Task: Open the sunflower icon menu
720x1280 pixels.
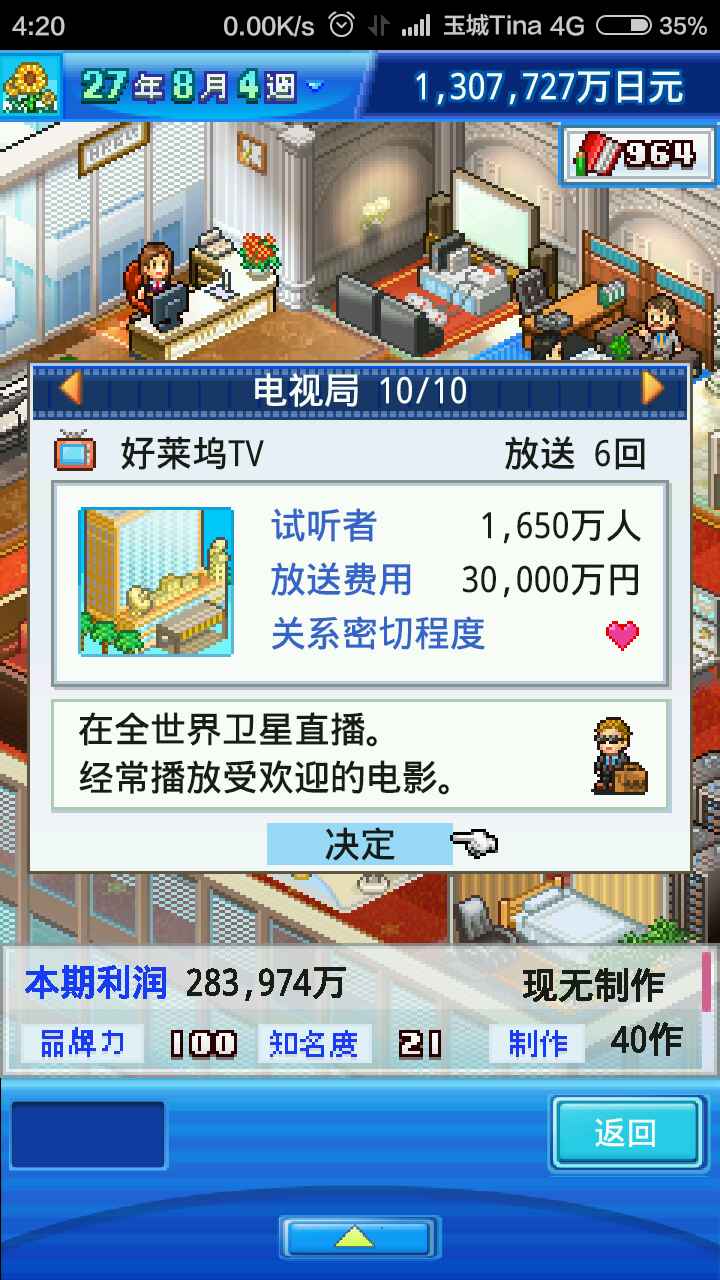Action: coord(30,88)
